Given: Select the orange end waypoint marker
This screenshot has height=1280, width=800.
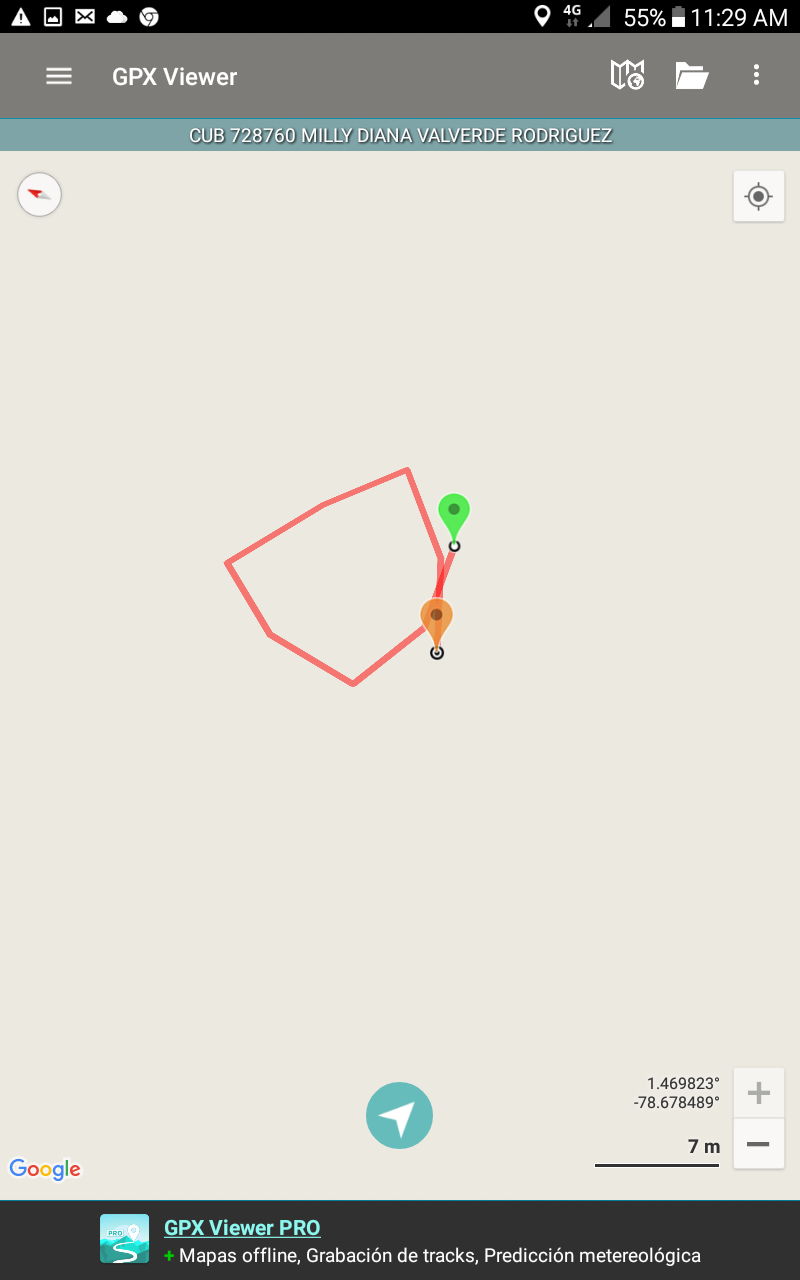Looking at the screenshot, I should coord(436,619).
